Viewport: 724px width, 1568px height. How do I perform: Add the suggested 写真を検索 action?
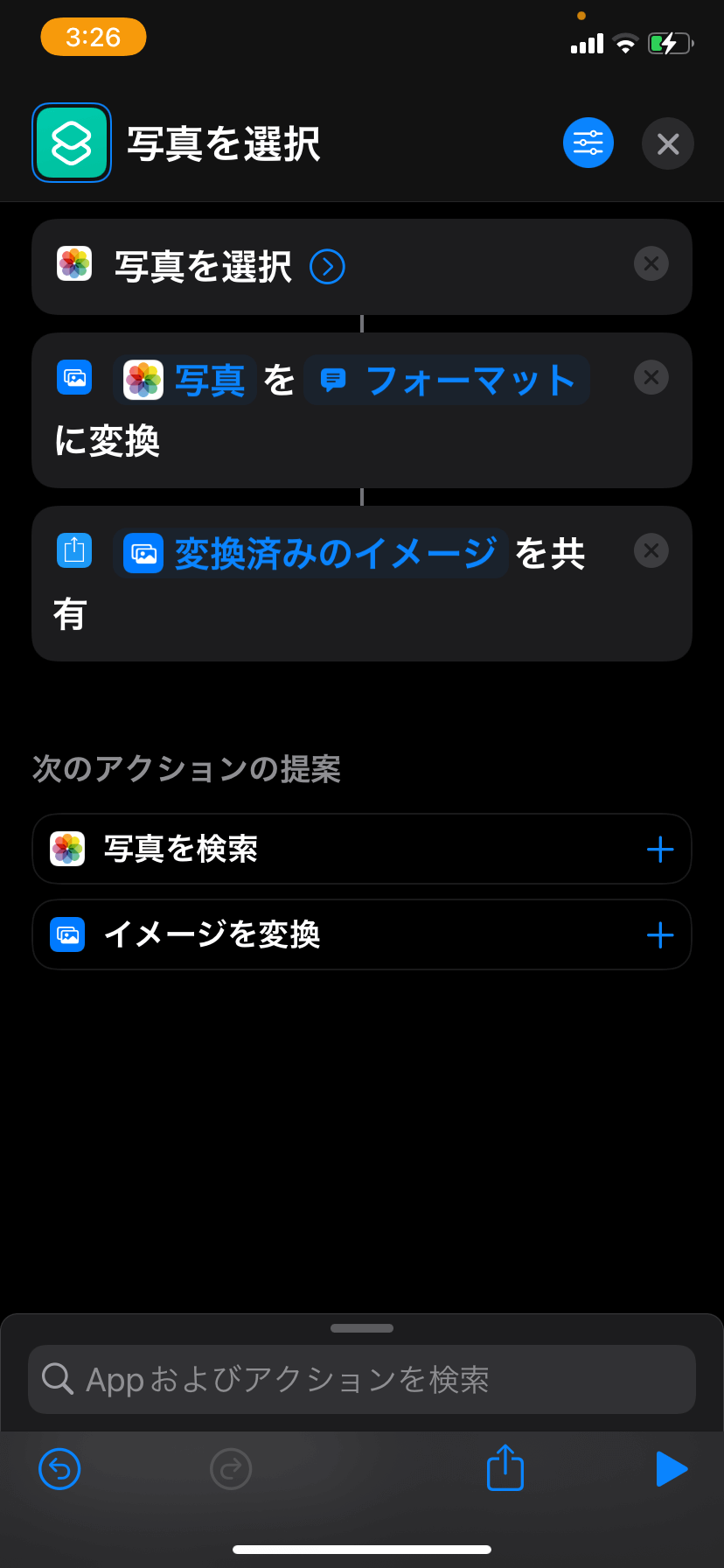tap(660, 850)
